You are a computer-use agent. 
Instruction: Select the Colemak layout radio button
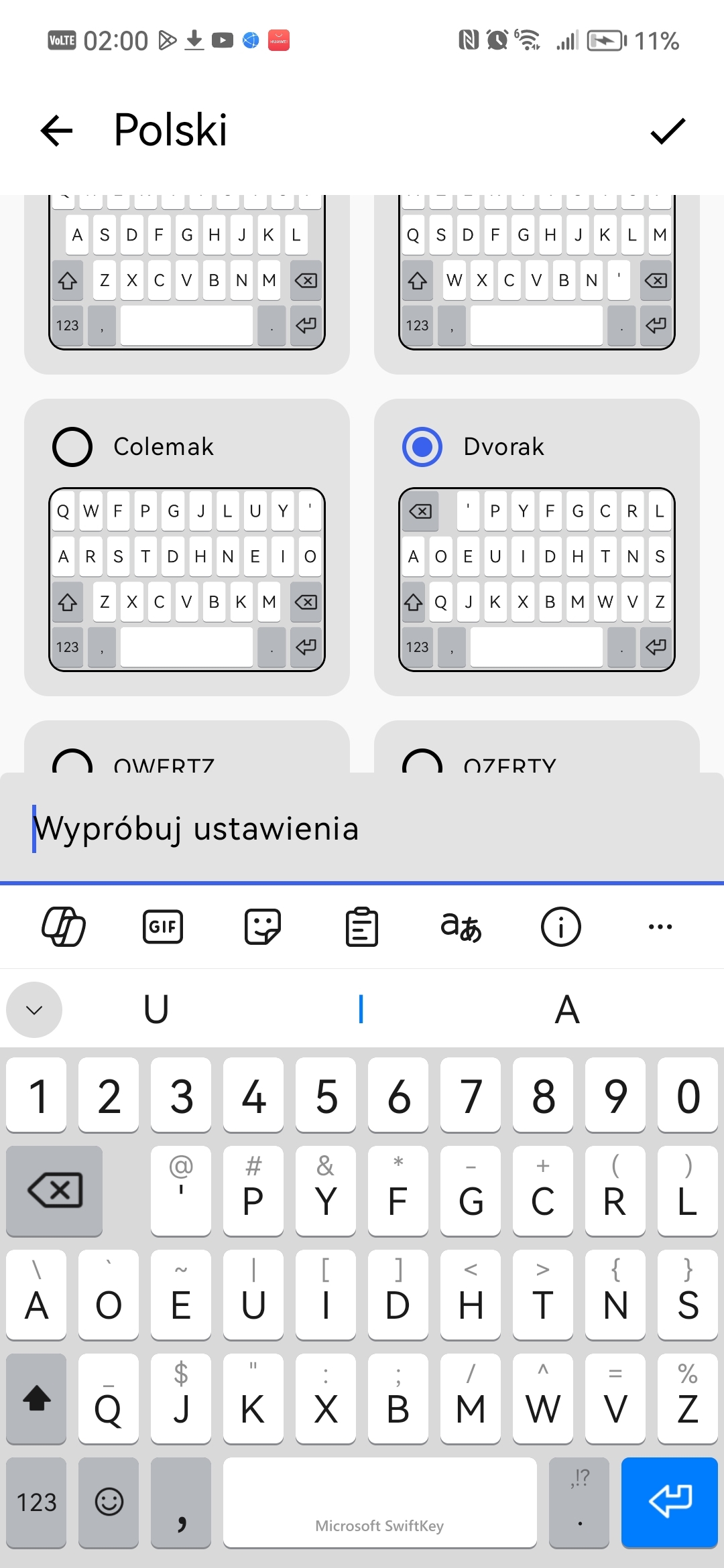click(x=72, y=446)
